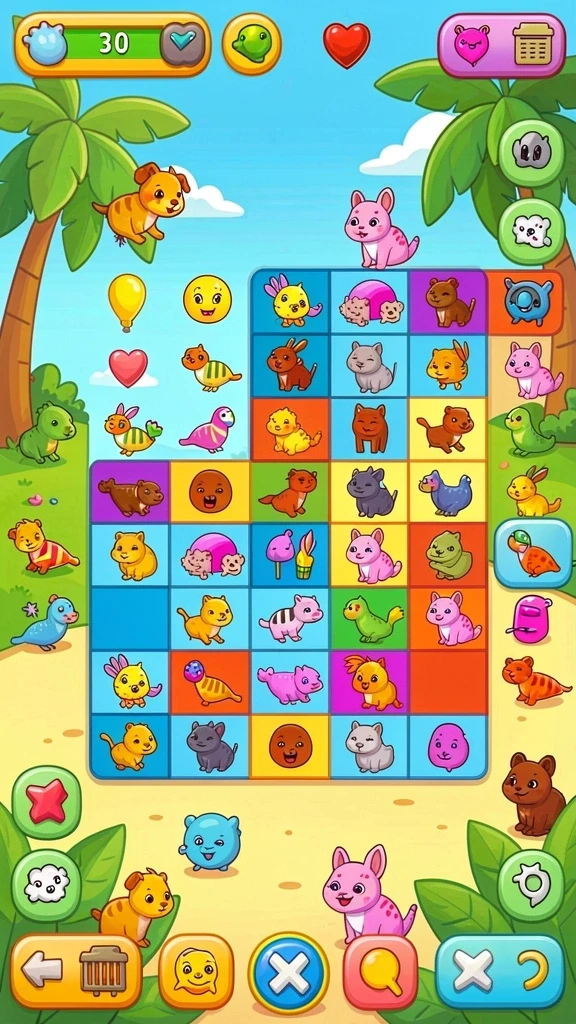Select the blue round creature on orange tile
The width and height of the screenshot is (576, 1024).
click(x=526, y=302)
